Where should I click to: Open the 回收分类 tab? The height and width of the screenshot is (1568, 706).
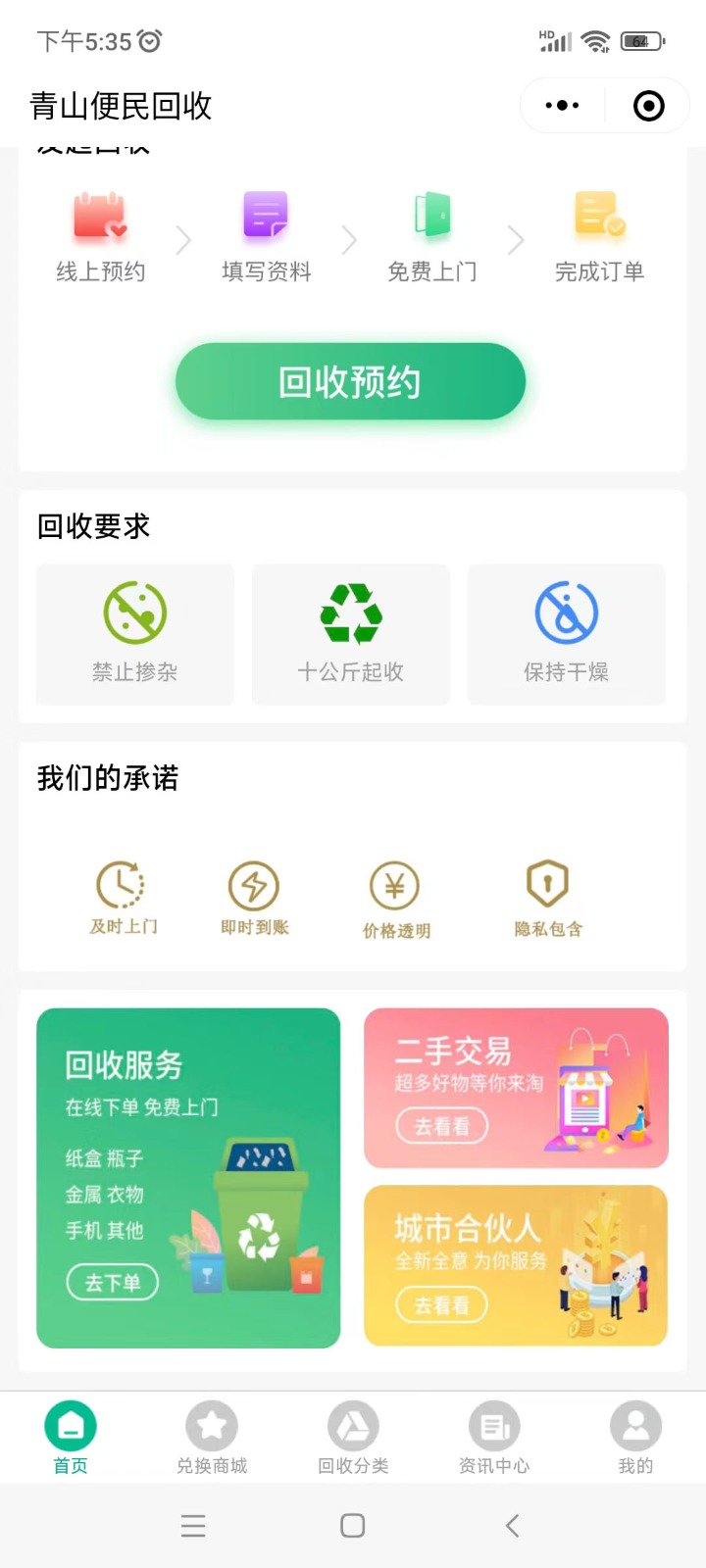coord(353,1438)
